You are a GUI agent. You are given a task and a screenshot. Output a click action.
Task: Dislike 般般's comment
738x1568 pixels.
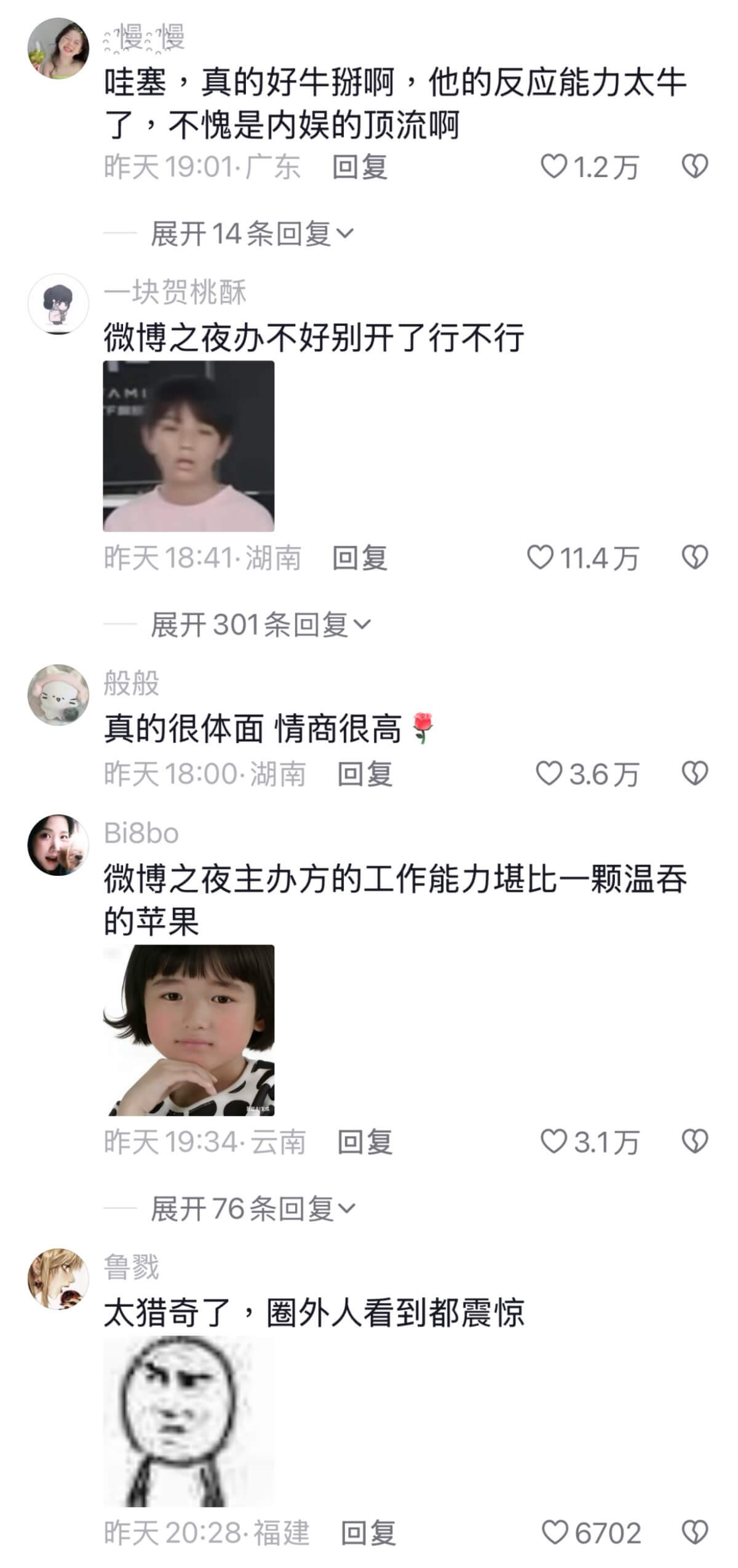point(695,773)
